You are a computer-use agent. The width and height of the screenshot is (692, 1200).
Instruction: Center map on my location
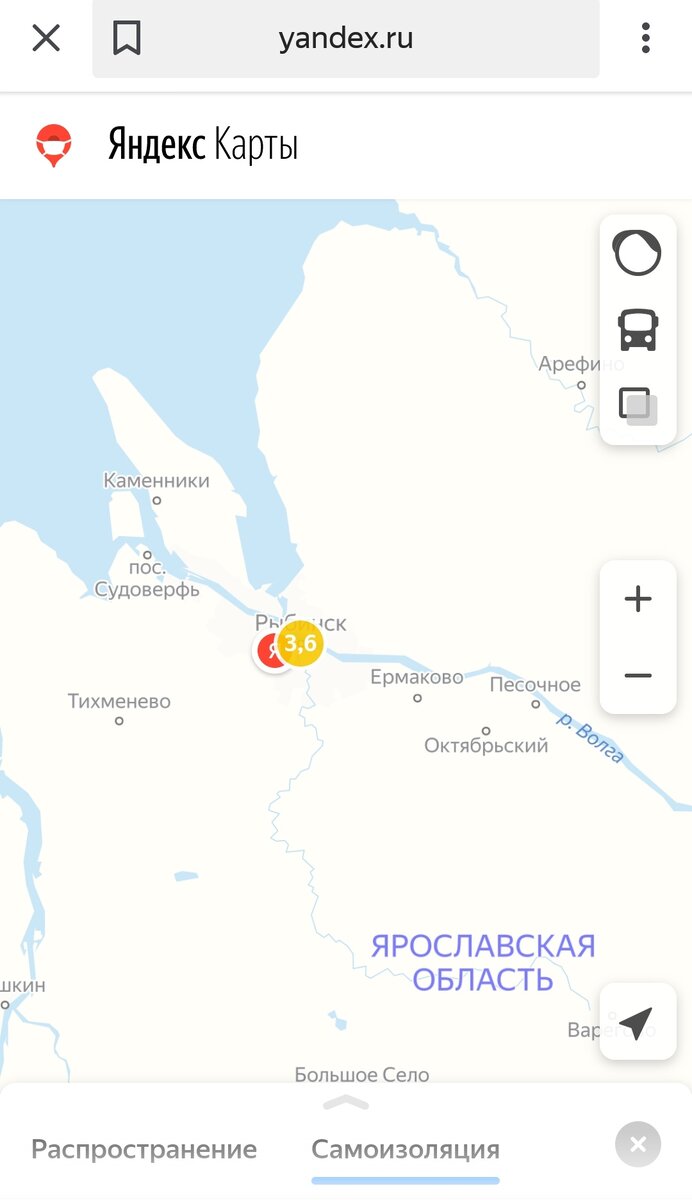[638, 1022]
